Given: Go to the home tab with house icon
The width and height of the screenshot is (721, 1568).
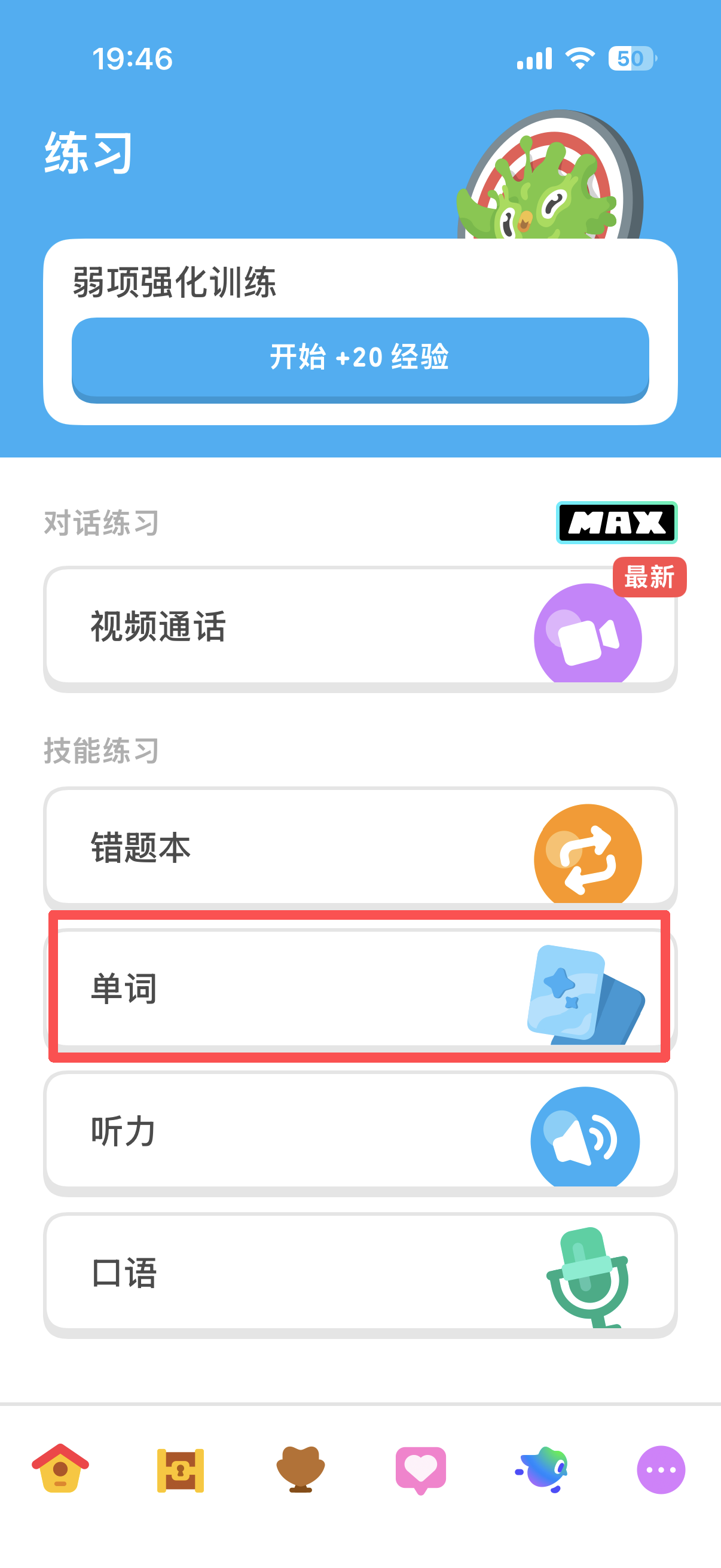Looking at the screenshot, I should 60,1469.
